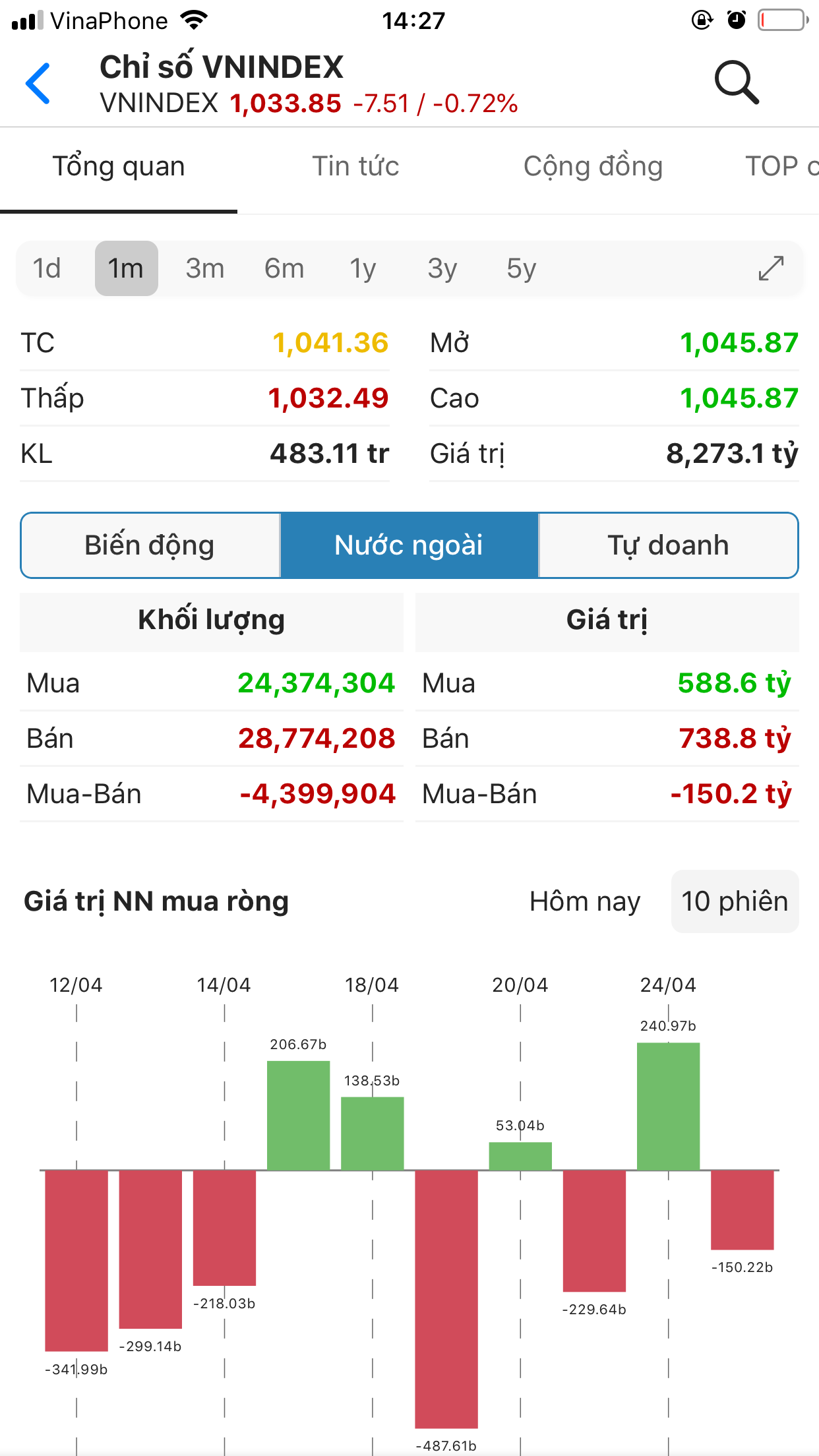
Task: Expand the chart to full screen
Action: pyautogui.click(x=771, y=268)
